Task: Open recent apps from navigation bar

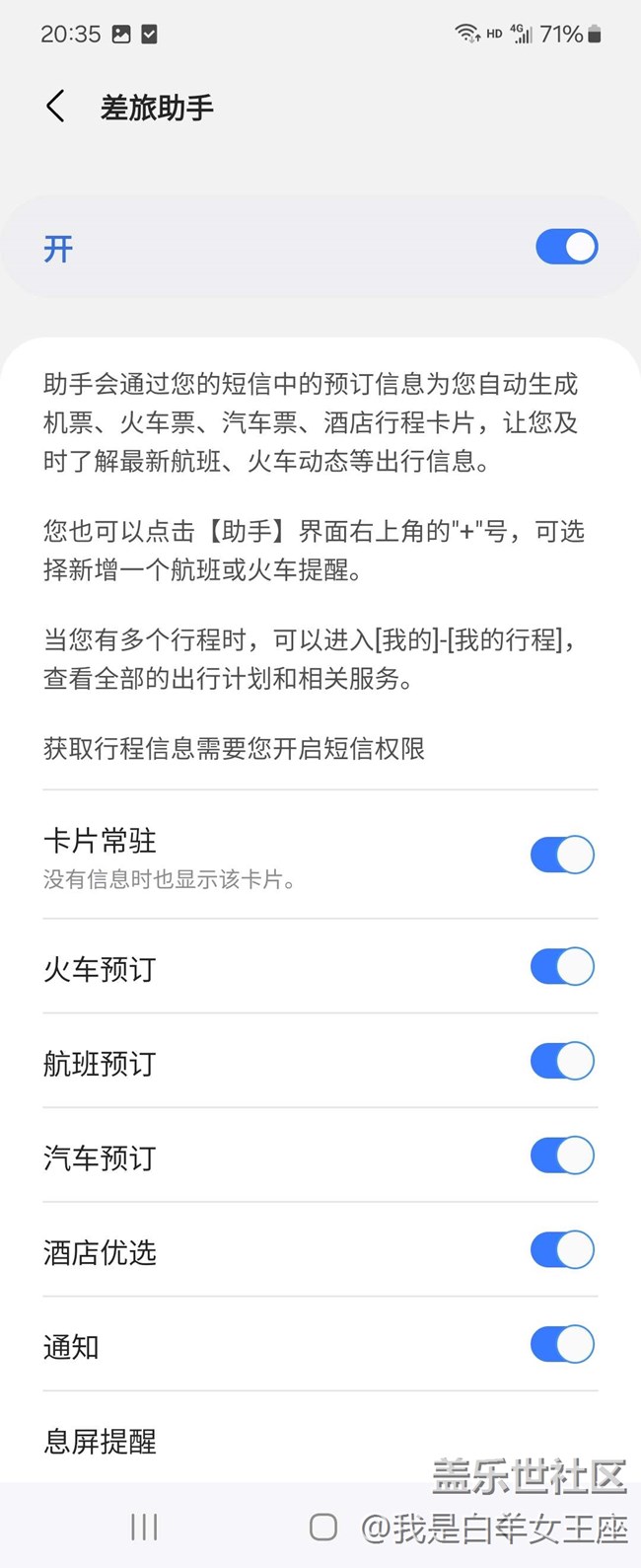Action: click(x=144, y=1528)
